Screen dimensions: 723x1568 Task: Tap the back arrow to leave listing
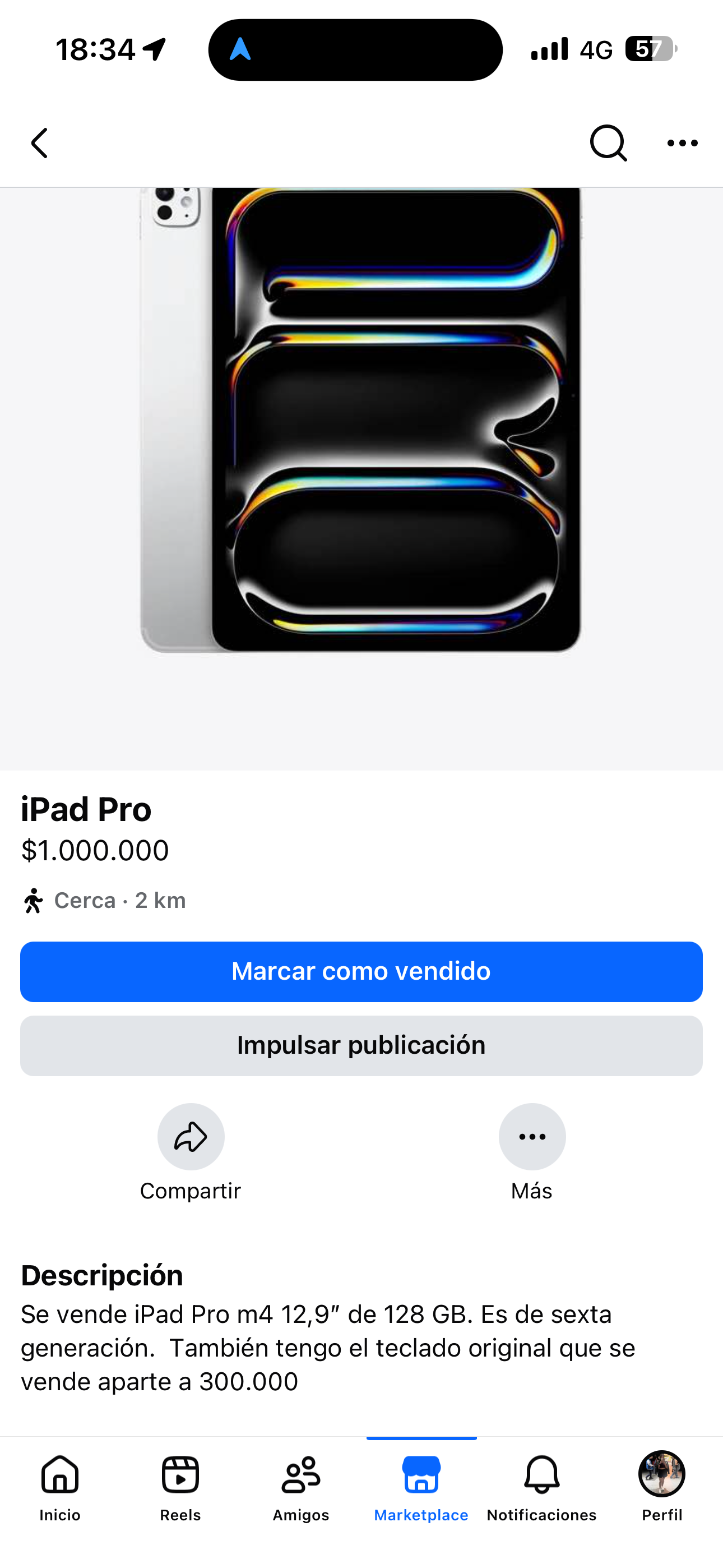point(39,143)
